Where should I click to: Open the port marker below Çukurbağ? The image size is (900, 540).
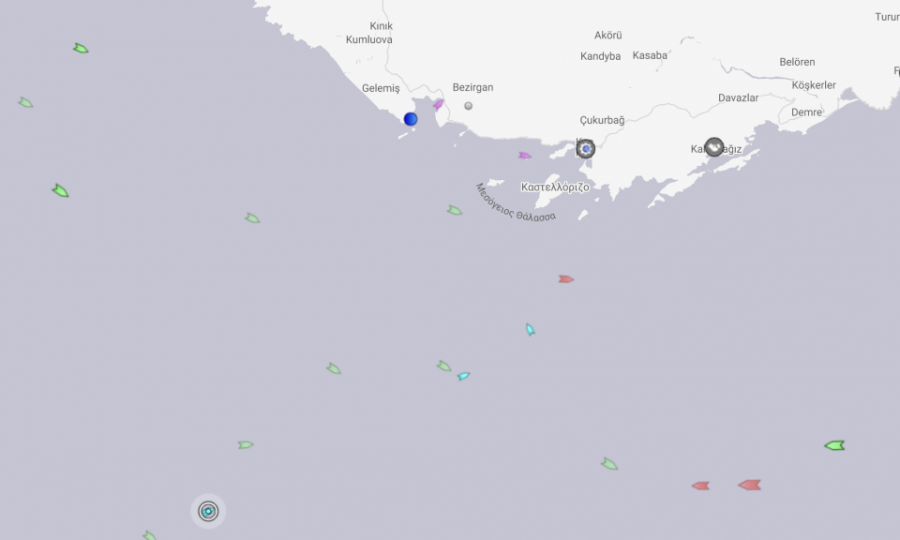[586, 149]
